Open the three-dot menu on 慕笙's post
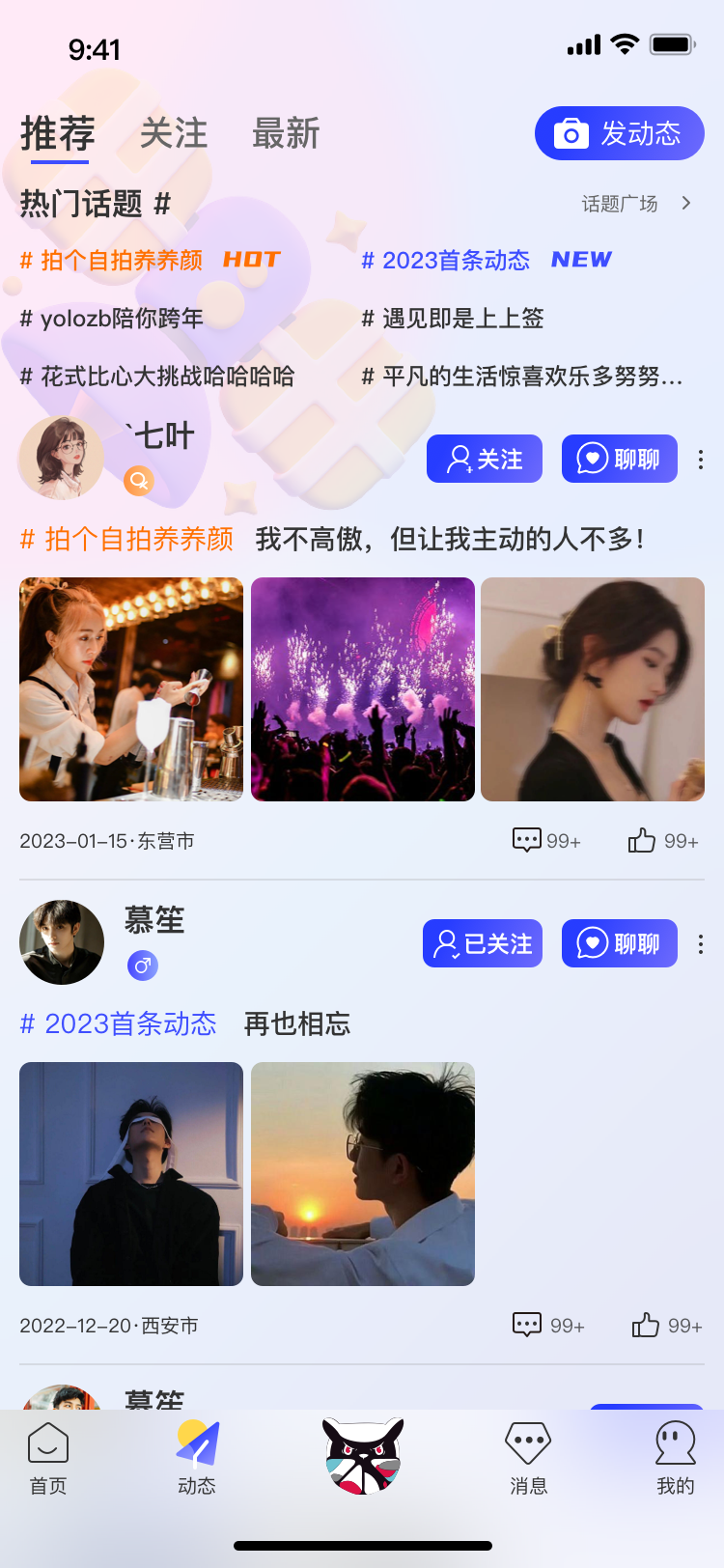 point(700,943)
